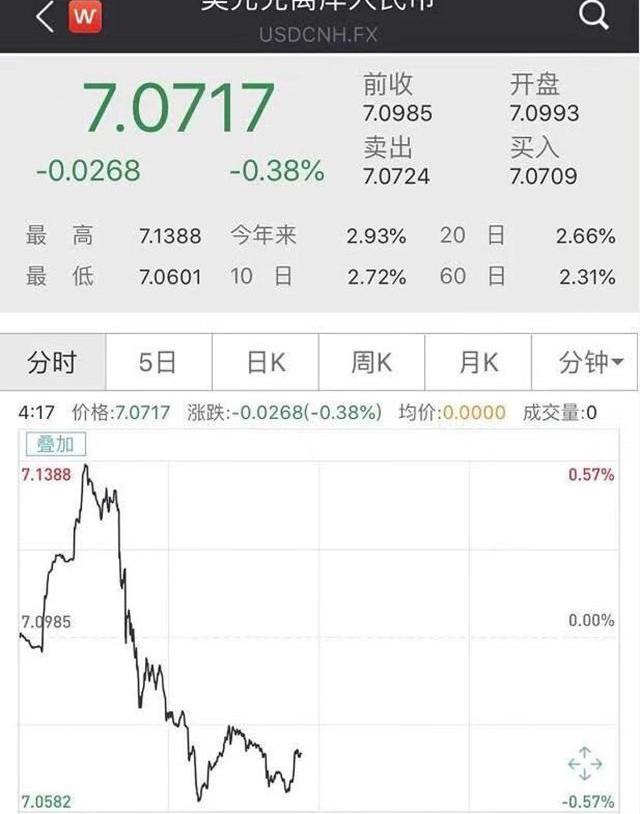The width and height of the screenshot is (640, 814).
Task: Switch to the 5日 chart tab
Action: click(158, 362)
